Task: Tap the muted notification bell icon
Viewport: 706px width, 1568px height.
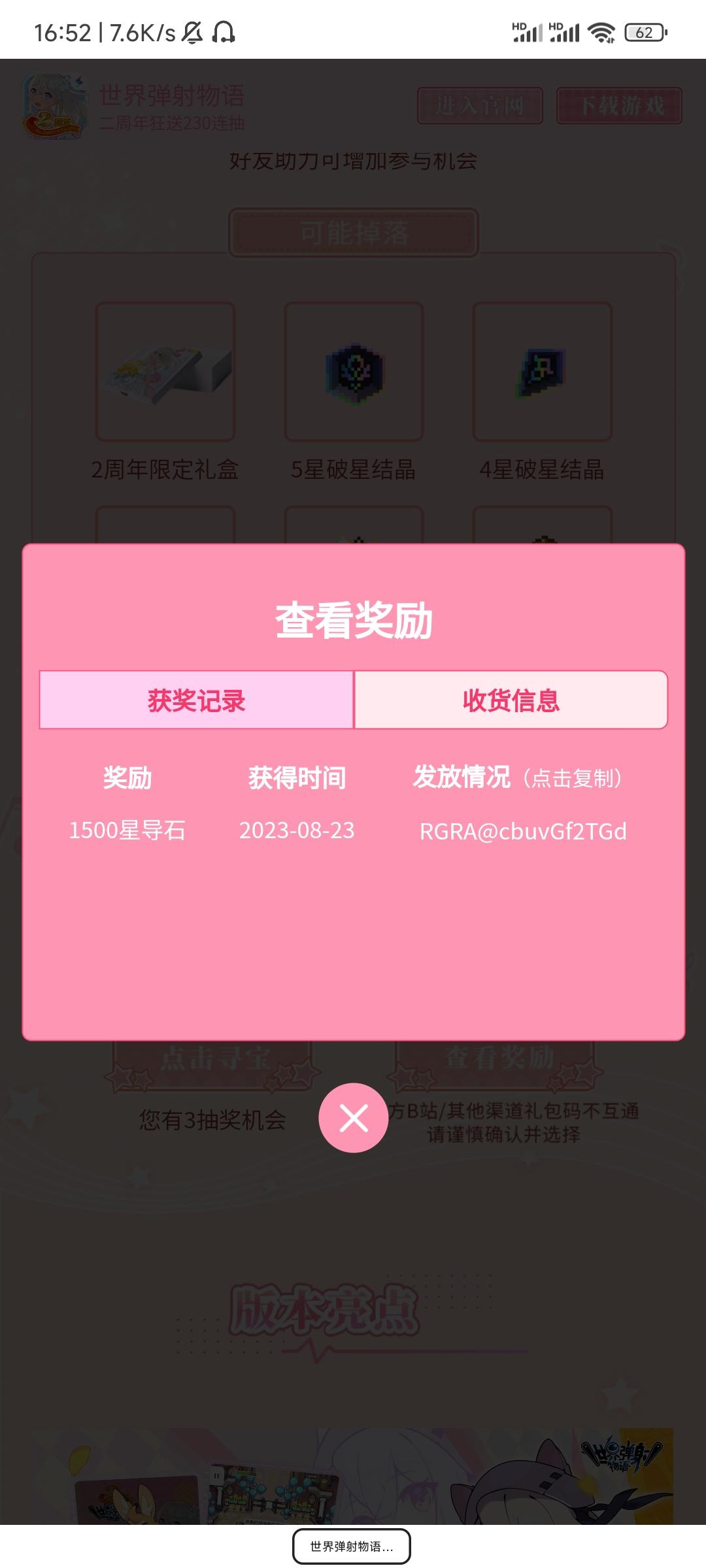Action: 190,31
